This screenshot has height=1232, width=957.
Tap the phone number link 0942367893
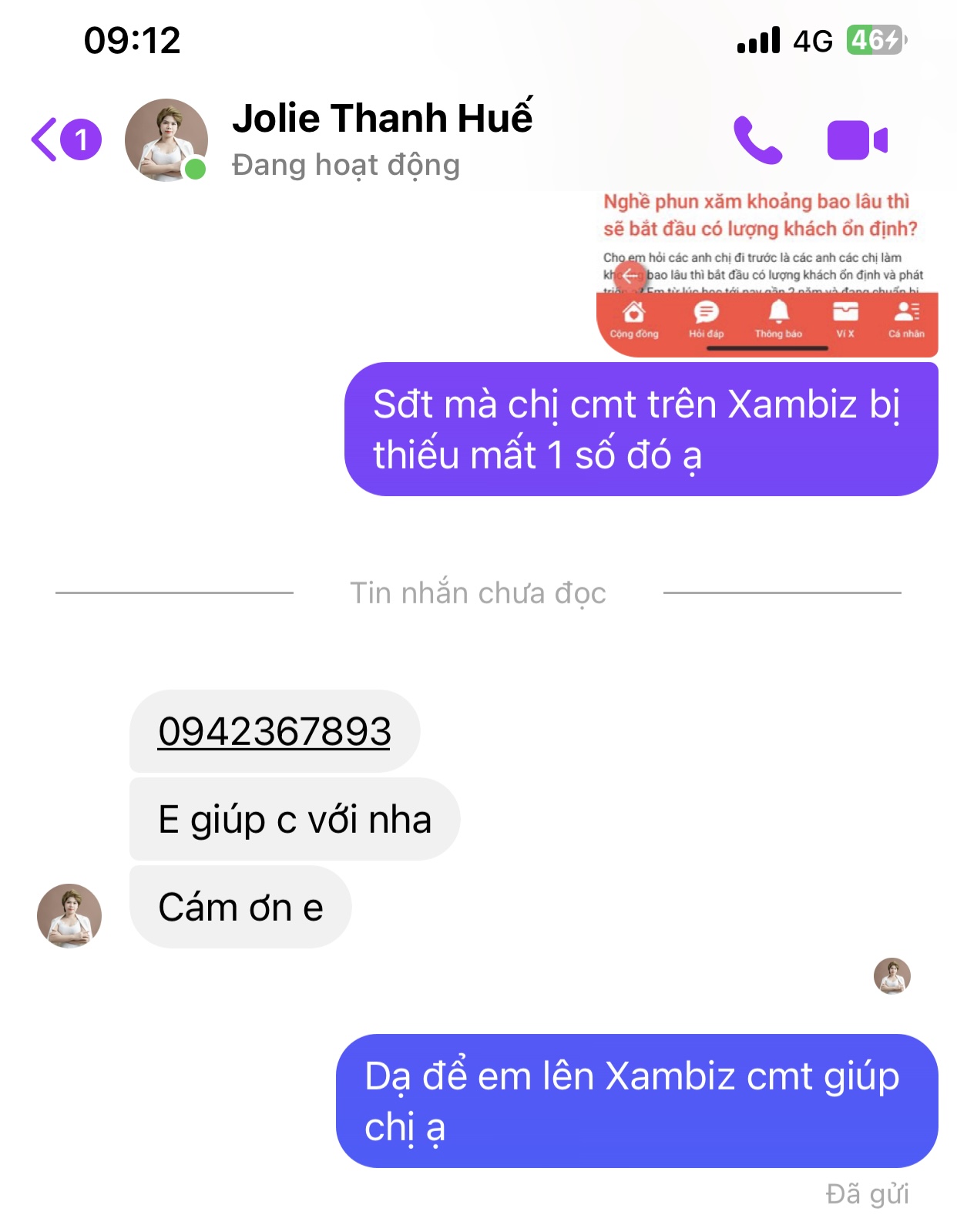(x=274, y=731)
